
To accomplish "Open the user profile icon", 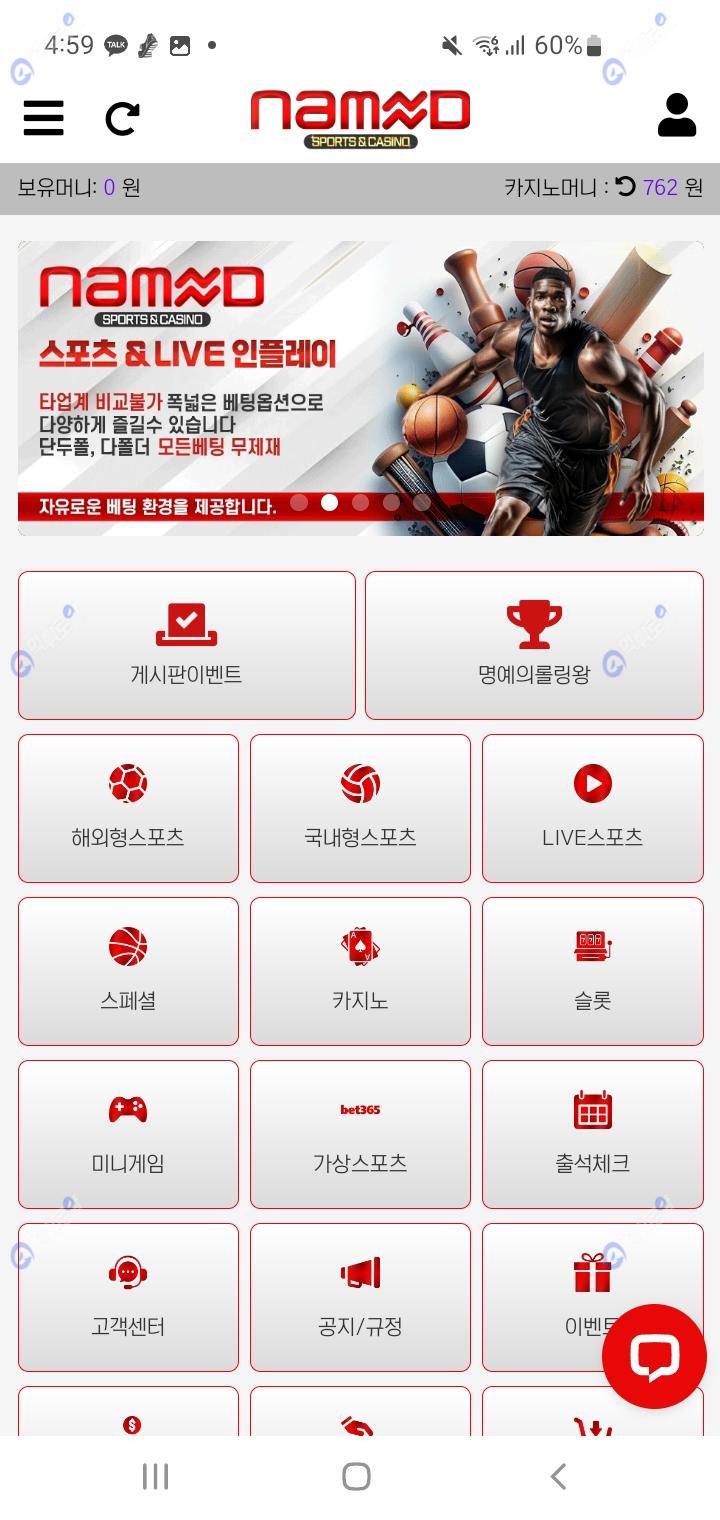I will [x=677, y=115].
